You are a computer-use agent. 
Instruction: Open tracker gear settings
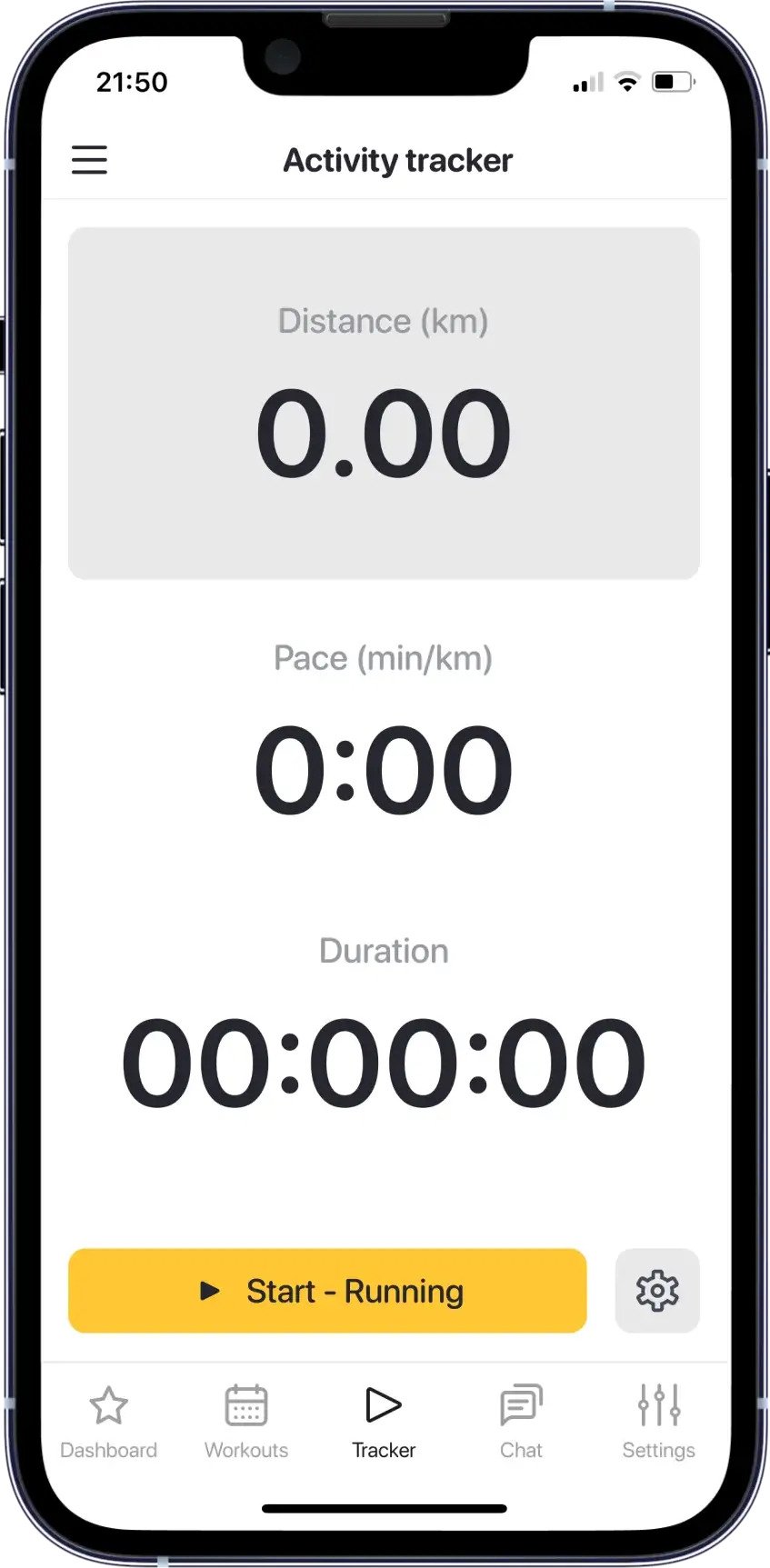(657, 1291)
